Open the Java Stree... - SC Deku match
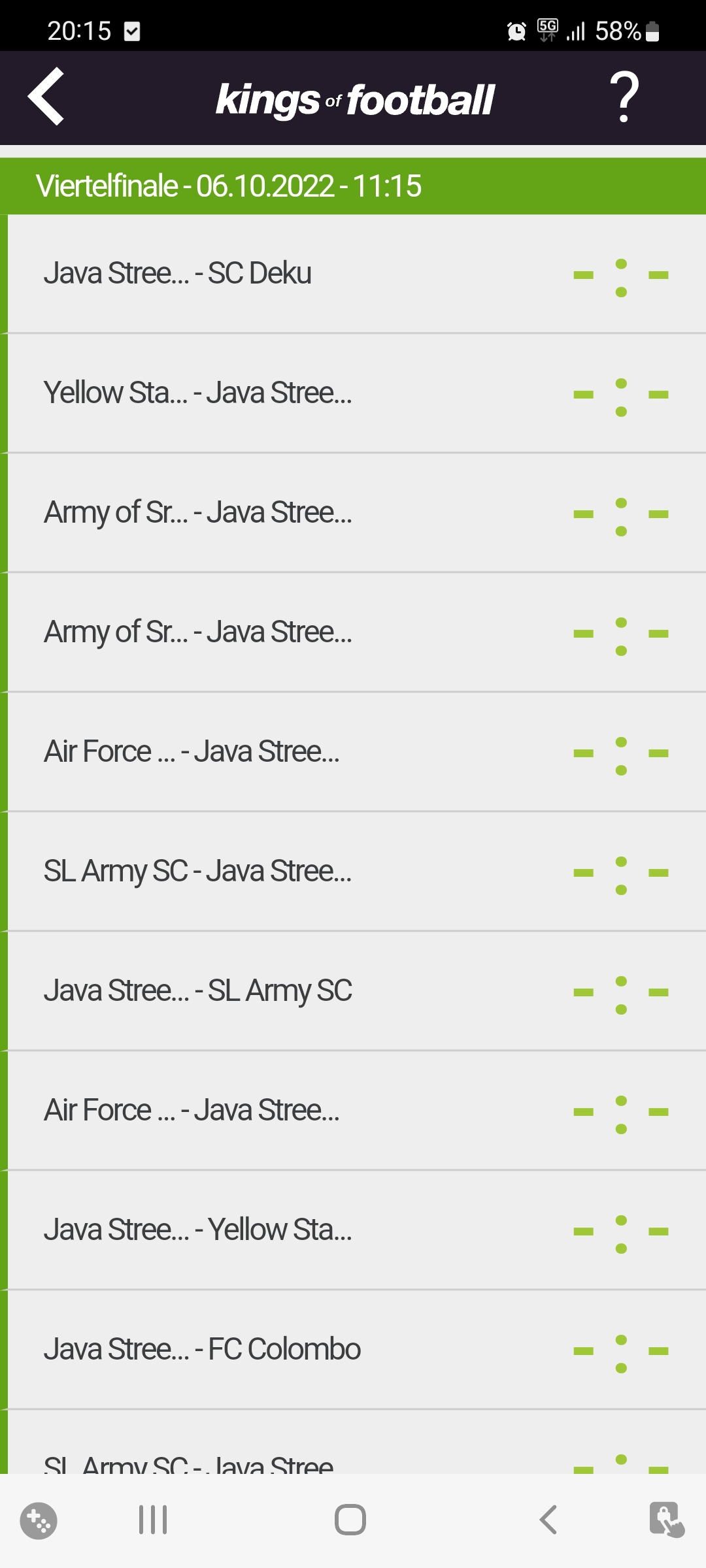The image size is (706, 1568). click(353, 274)
